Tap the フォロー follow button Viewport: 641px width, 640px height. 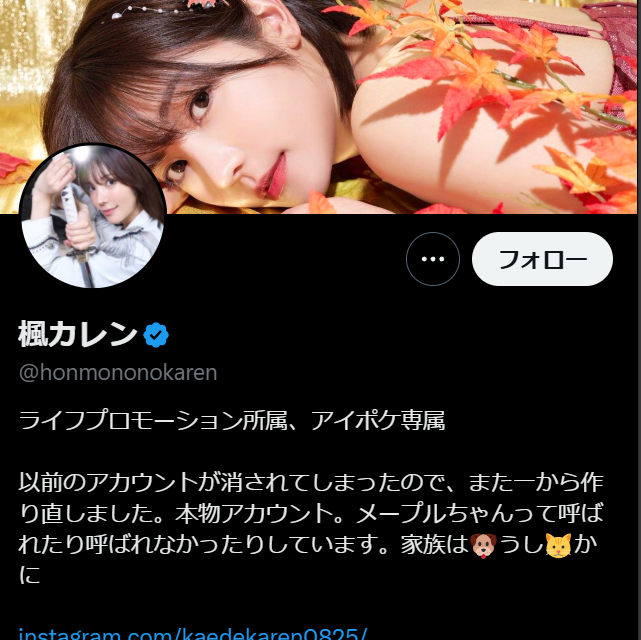pyautogui.click(x=541, y=259)
